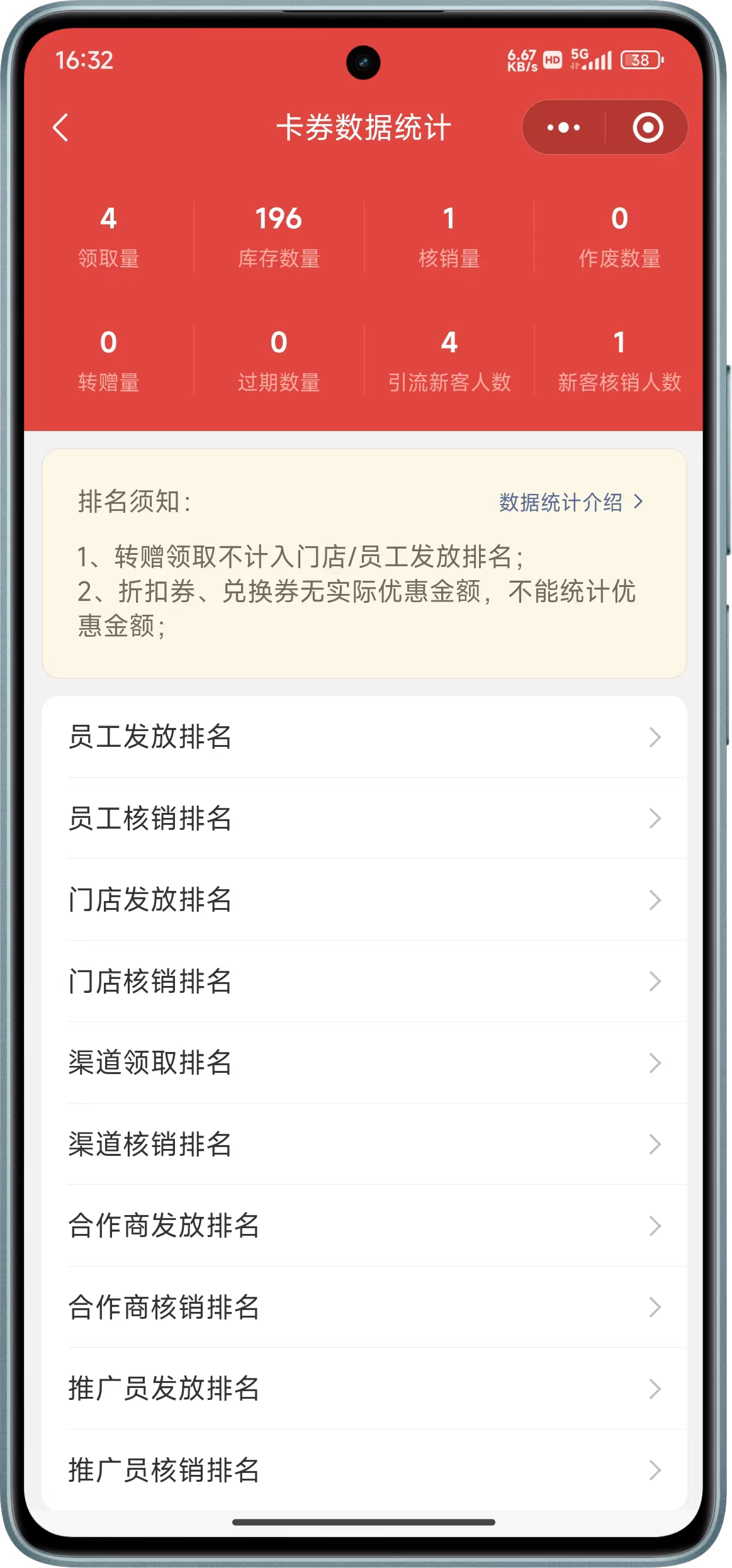This screenshot has width=732, height=1568.
Task: Open 渠道领取排名
Action: (364, 1063)
